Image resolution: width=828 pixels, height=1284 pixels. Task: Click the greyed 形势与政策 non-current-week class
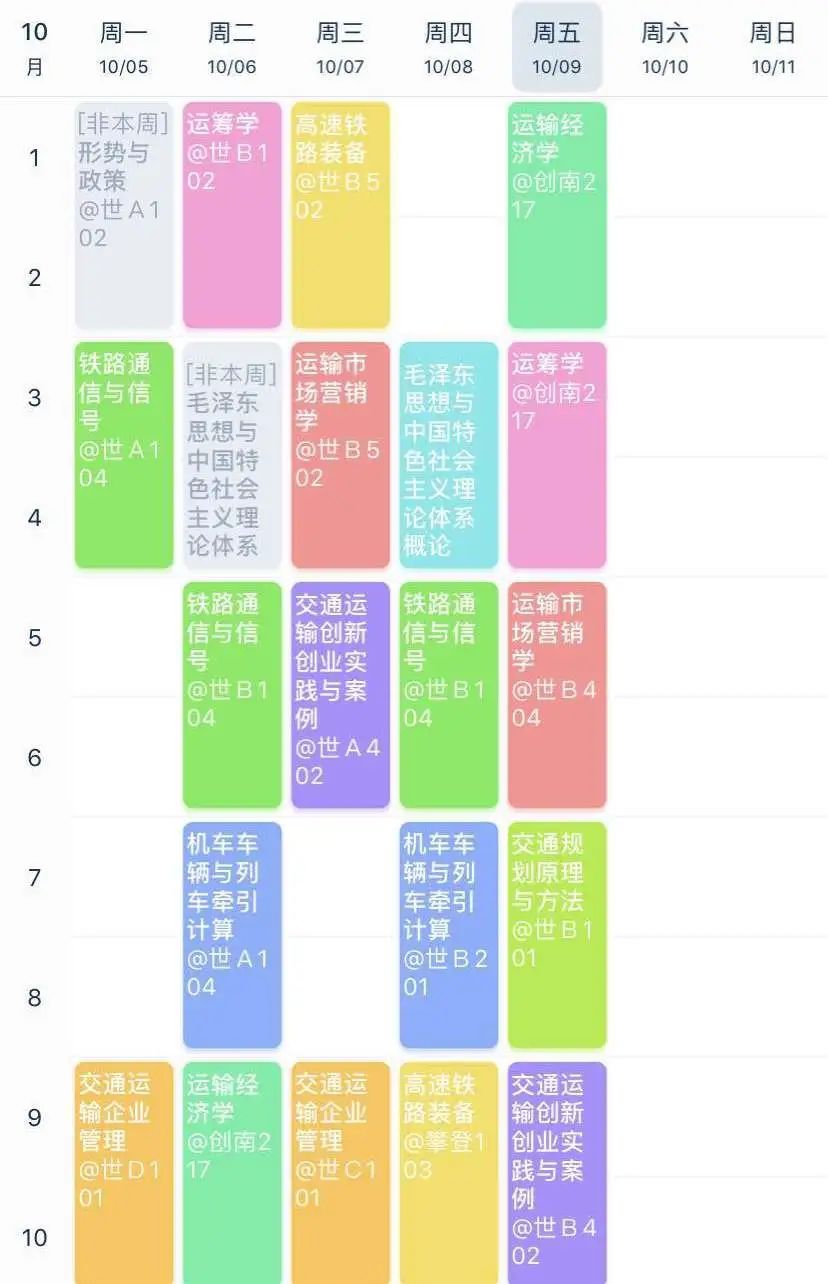123,210
